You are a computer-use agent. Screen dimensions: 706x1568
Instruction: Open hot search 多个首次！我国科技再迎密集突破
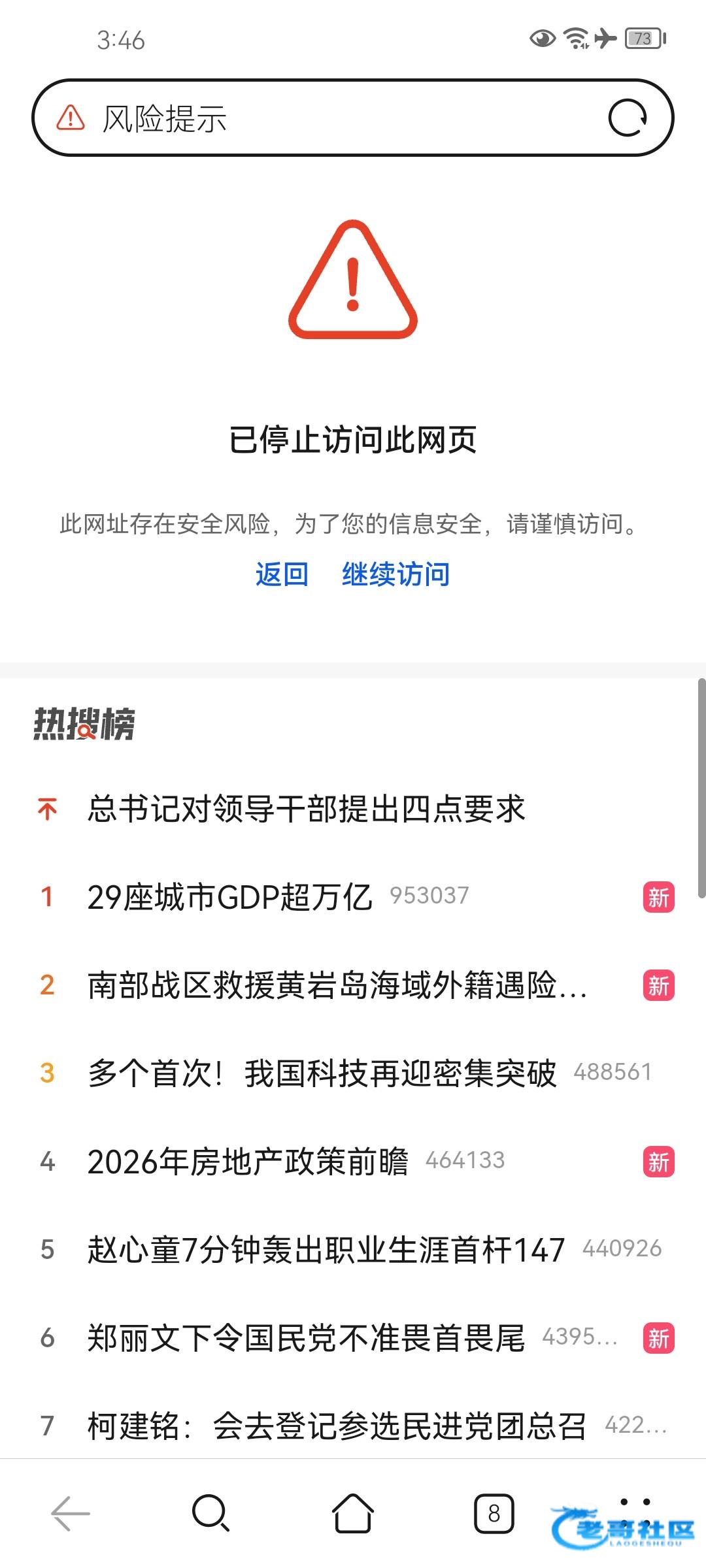322,1073
